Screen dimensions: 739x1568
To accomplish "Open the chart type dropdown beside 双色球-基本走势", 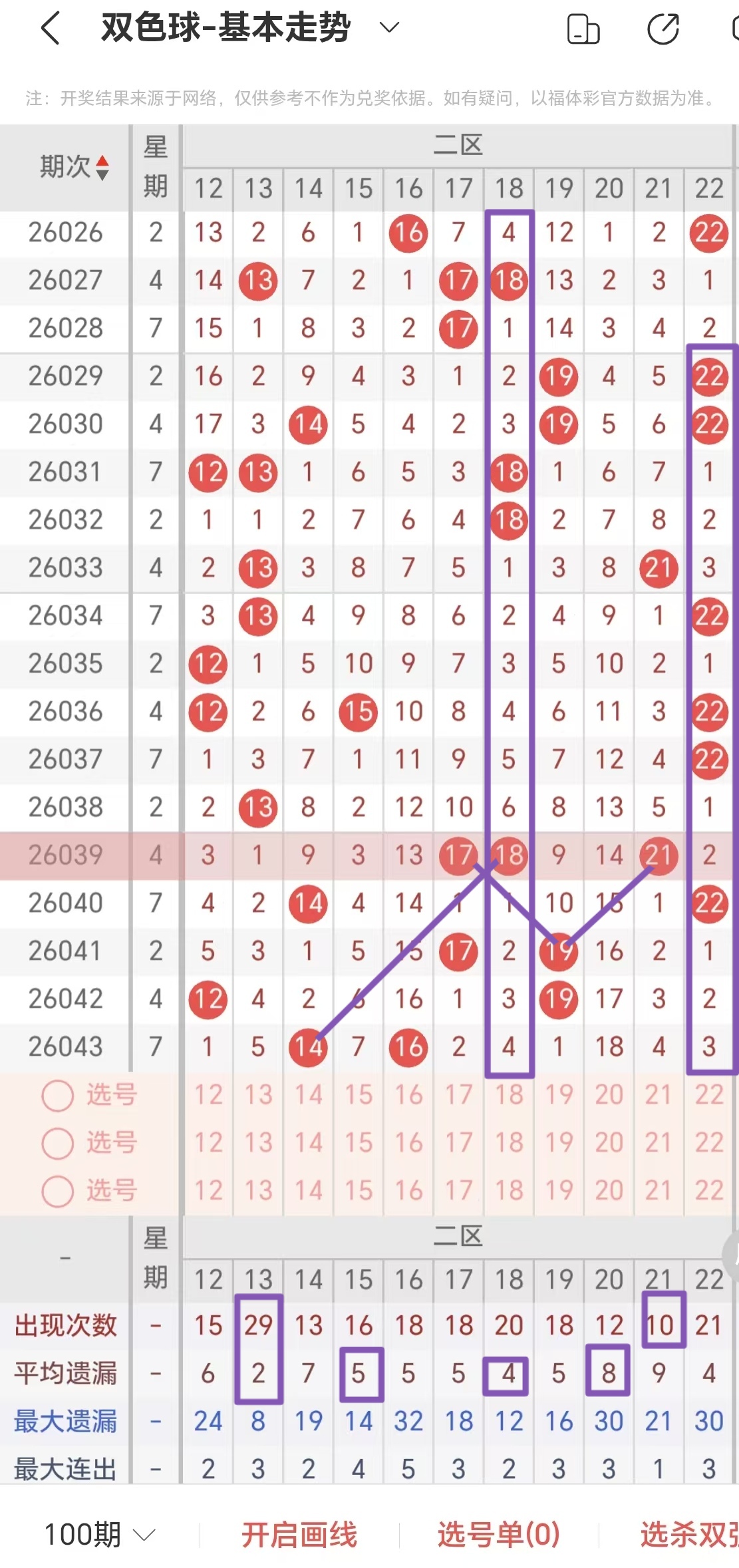I will click(388, 28).
